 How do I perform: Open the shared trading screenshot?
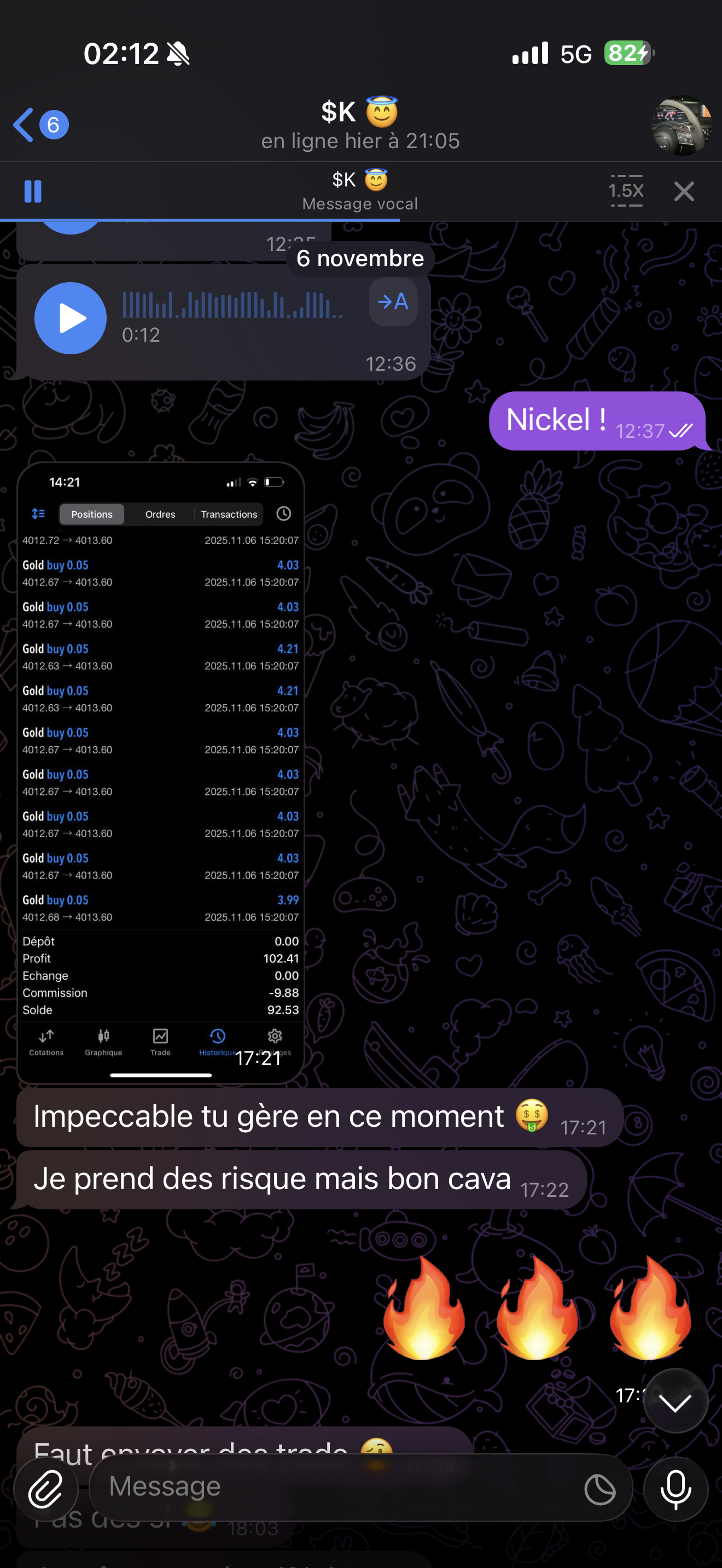click(161, 772)
